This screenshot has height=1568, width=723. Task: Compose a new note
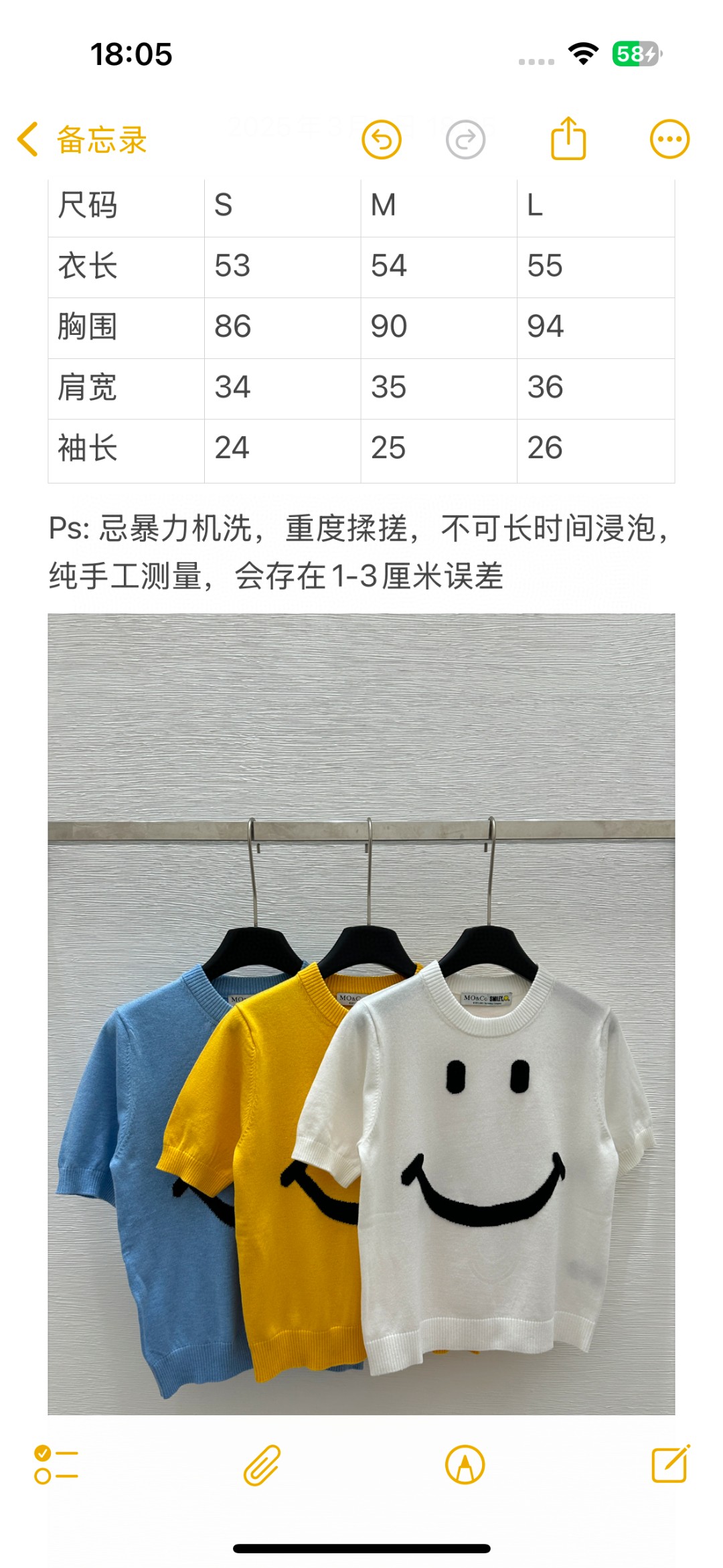tap(670, 1464)
